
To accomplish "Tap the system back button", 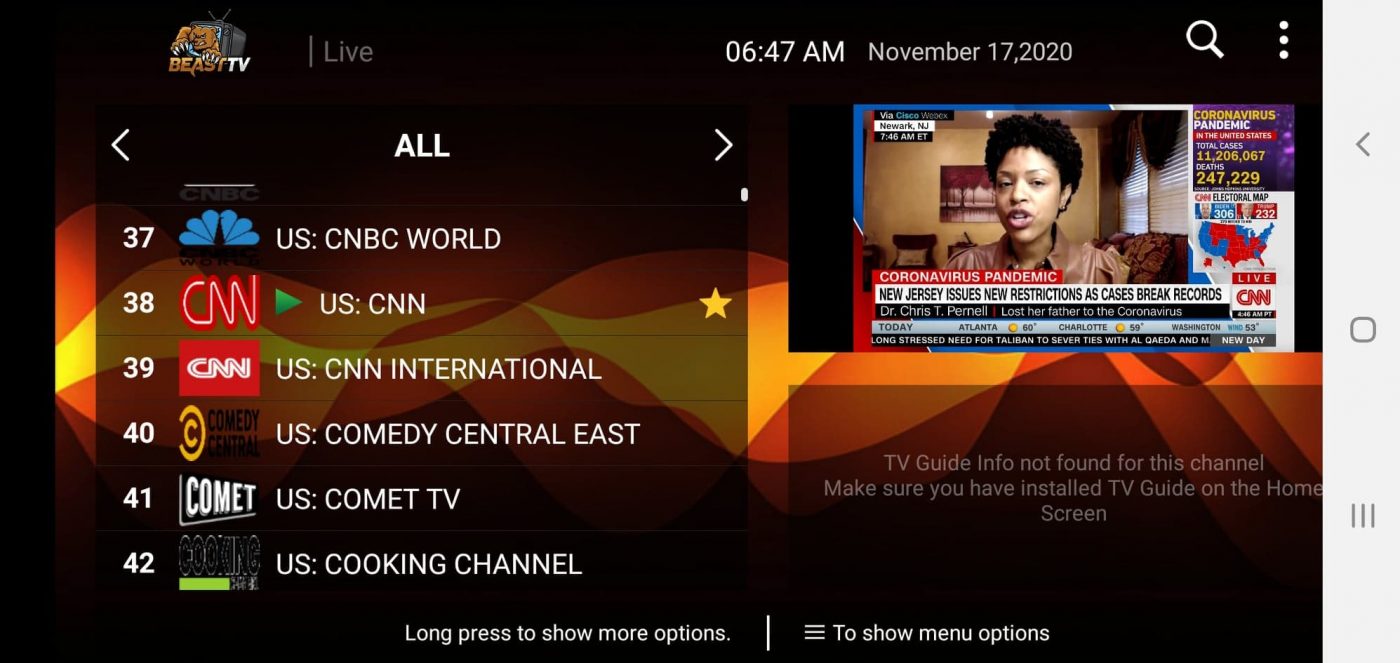I will (x=1362, y=145).
